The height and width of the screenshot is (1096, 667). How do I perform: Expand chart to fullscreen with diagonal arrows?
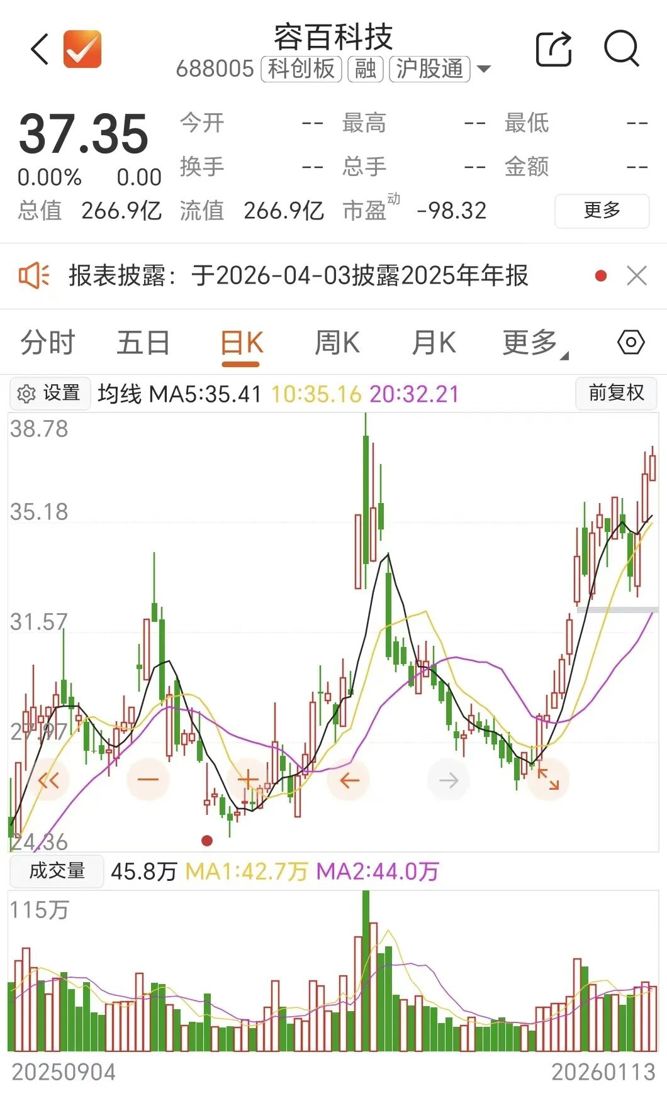[x=548, y=779]
